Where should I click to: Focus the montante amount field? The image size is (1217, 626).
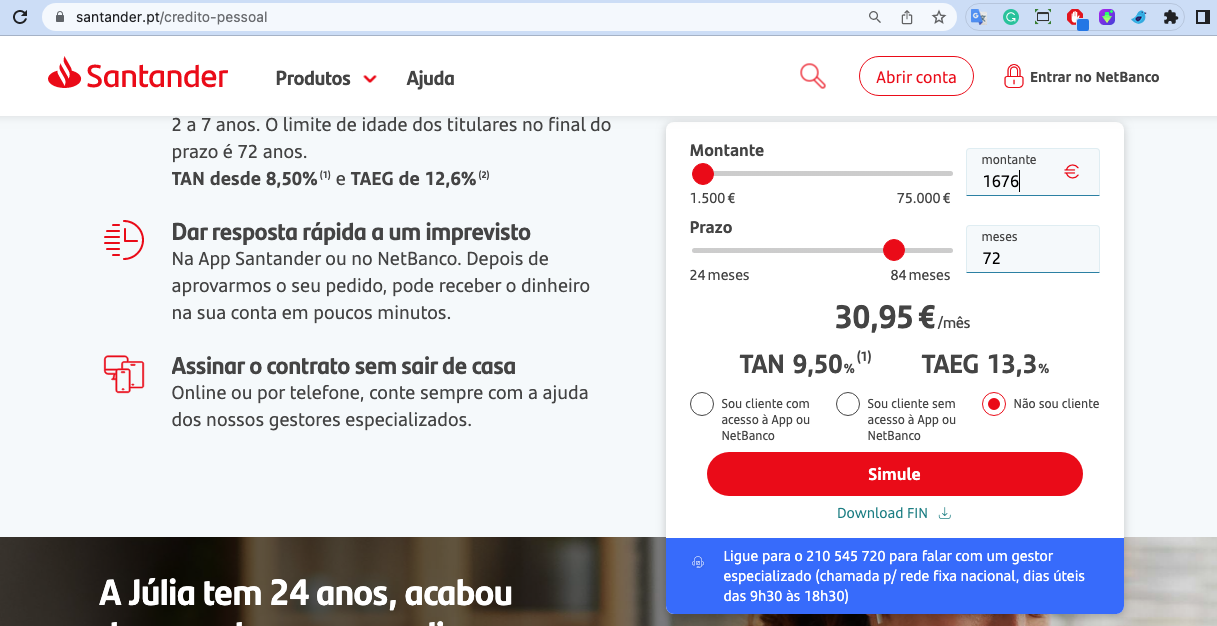[1020, 181]
